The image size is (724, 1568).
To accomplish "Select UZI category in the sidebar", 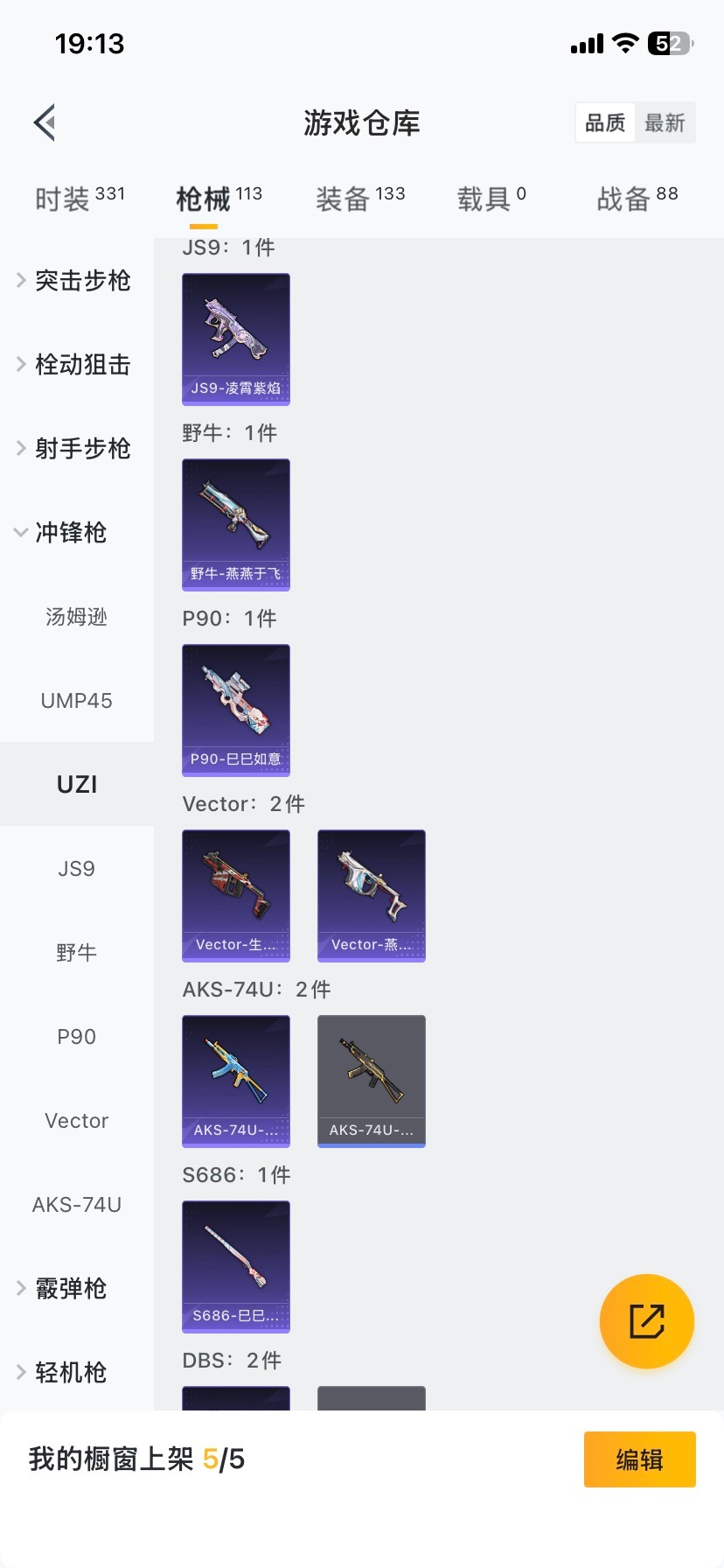I will tap(76, 784).
